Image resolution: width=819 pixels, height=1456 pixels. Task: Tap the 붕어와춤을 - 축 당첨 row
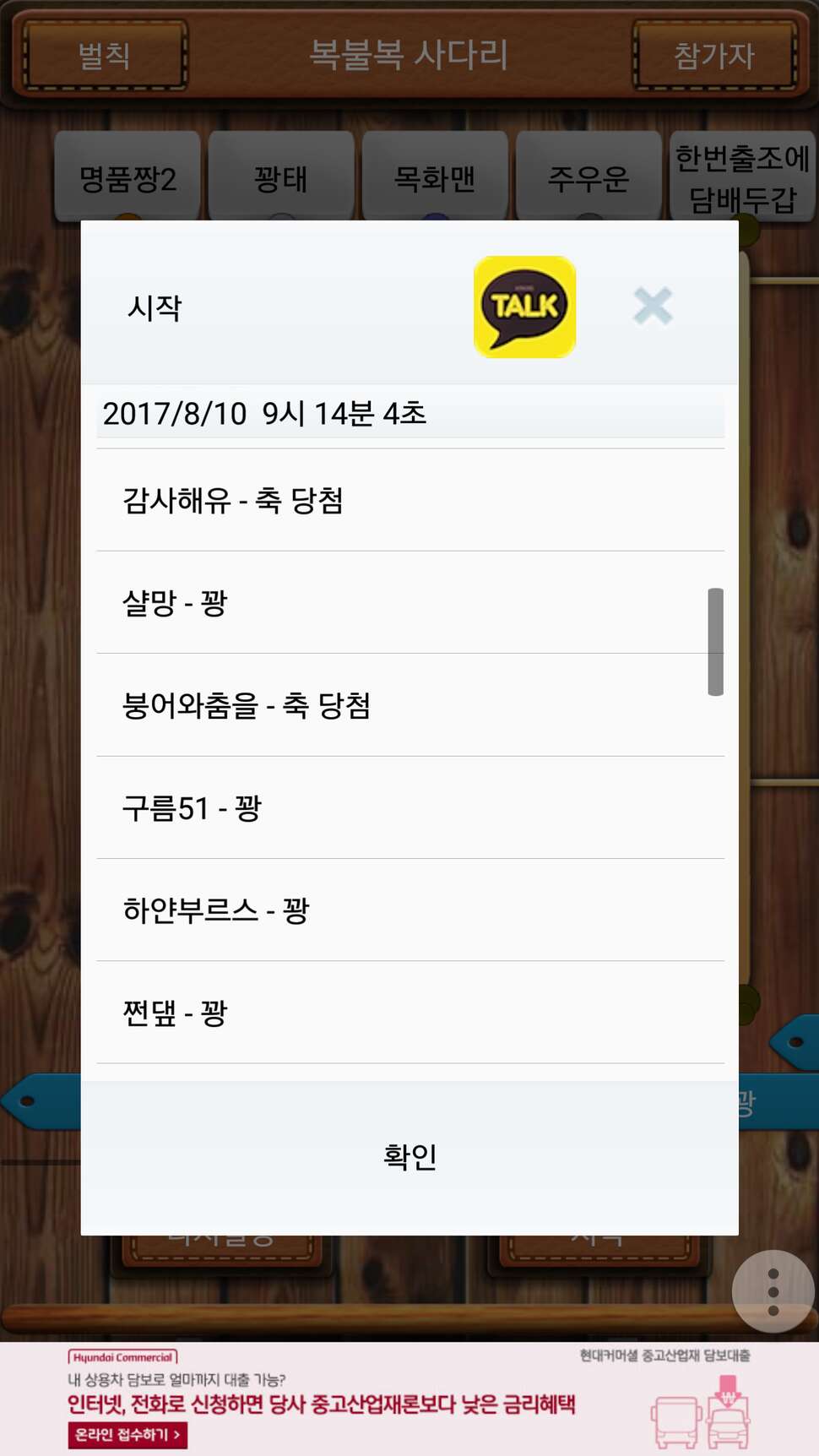(x=410, y=705)
